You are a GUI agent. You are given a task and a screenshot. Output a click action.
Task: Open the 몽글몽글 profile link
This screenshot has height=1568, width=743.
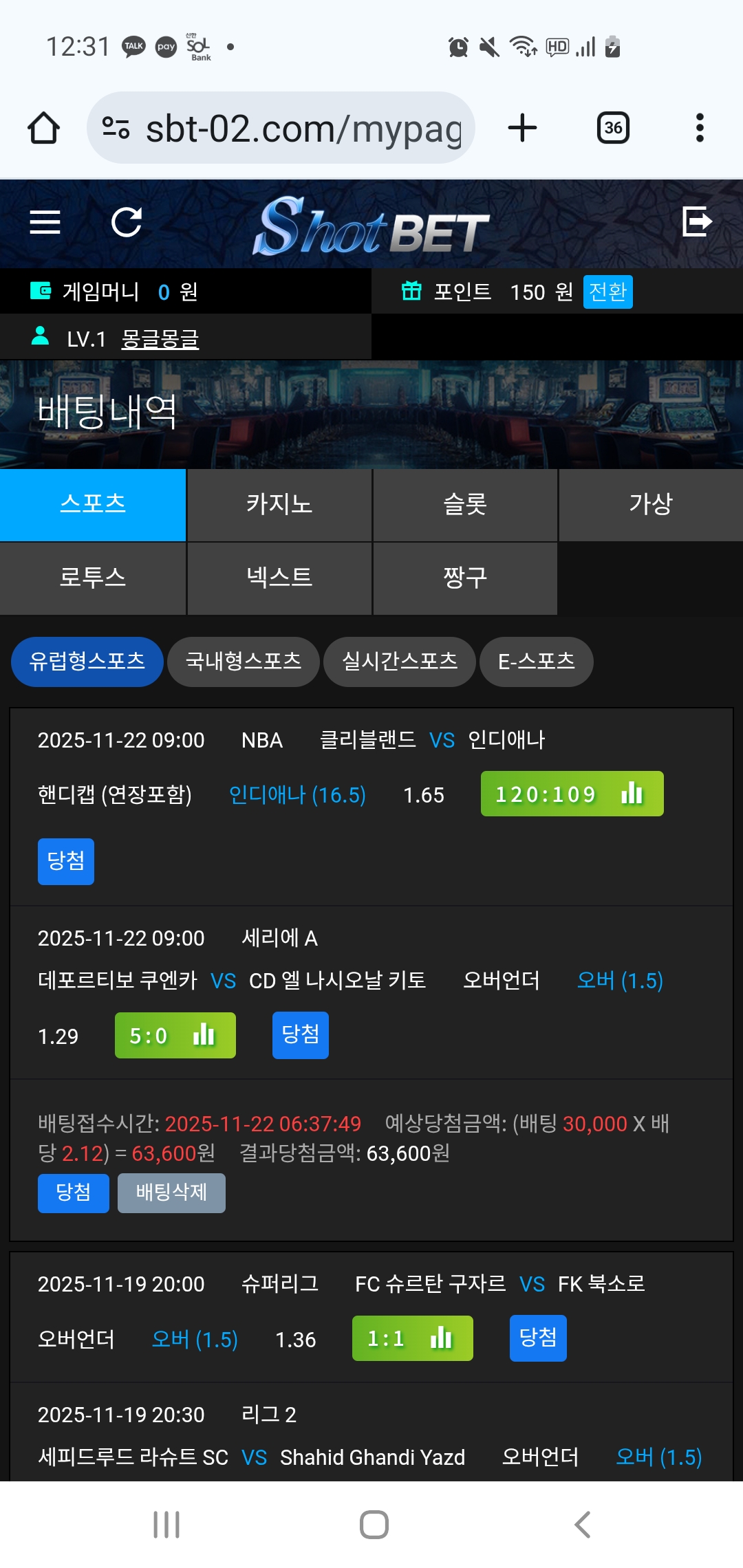pos(160,339)
